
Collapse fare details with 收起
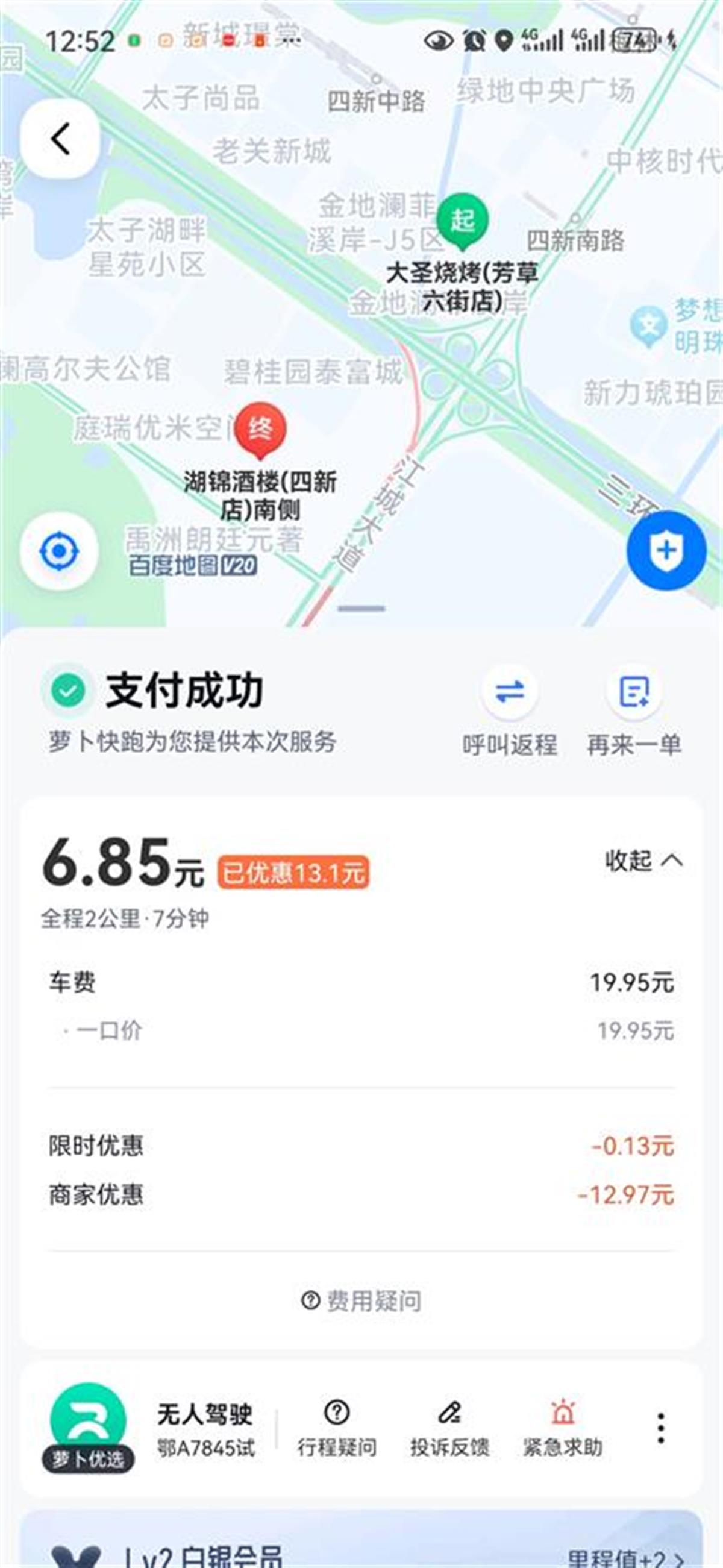click(x=643, y=861)
